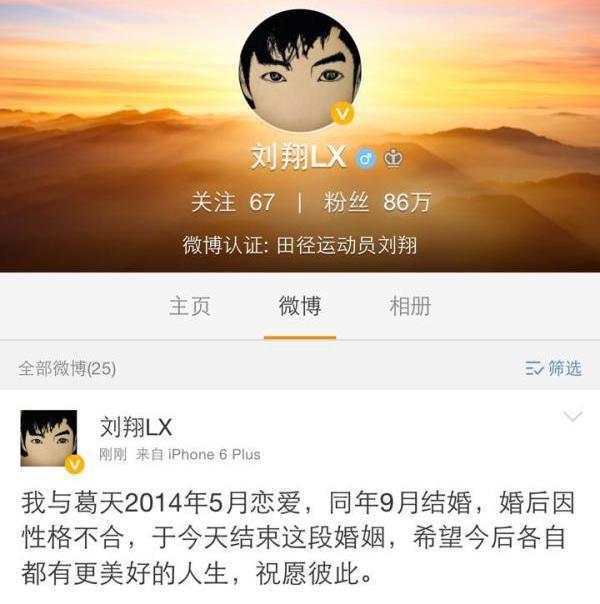600x604 pixels.
Task: Select the 微博 tab
Action: [x=299, y=307]
